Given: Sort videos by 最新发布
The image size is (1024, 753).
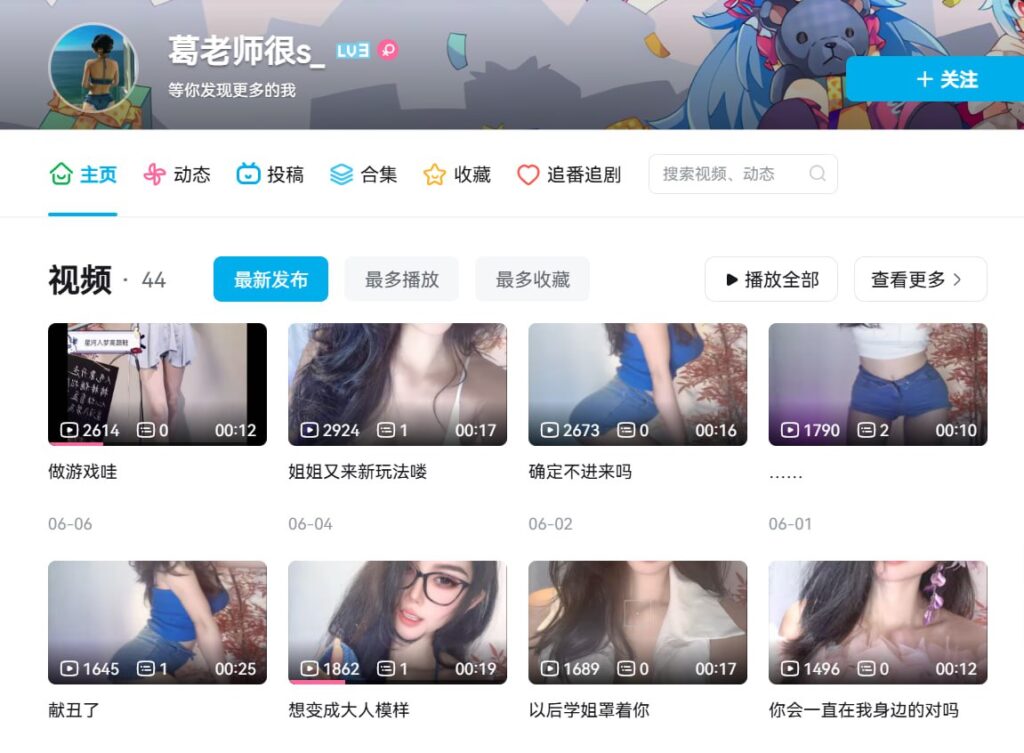Looking at the screenshot, I should [270, 279].
